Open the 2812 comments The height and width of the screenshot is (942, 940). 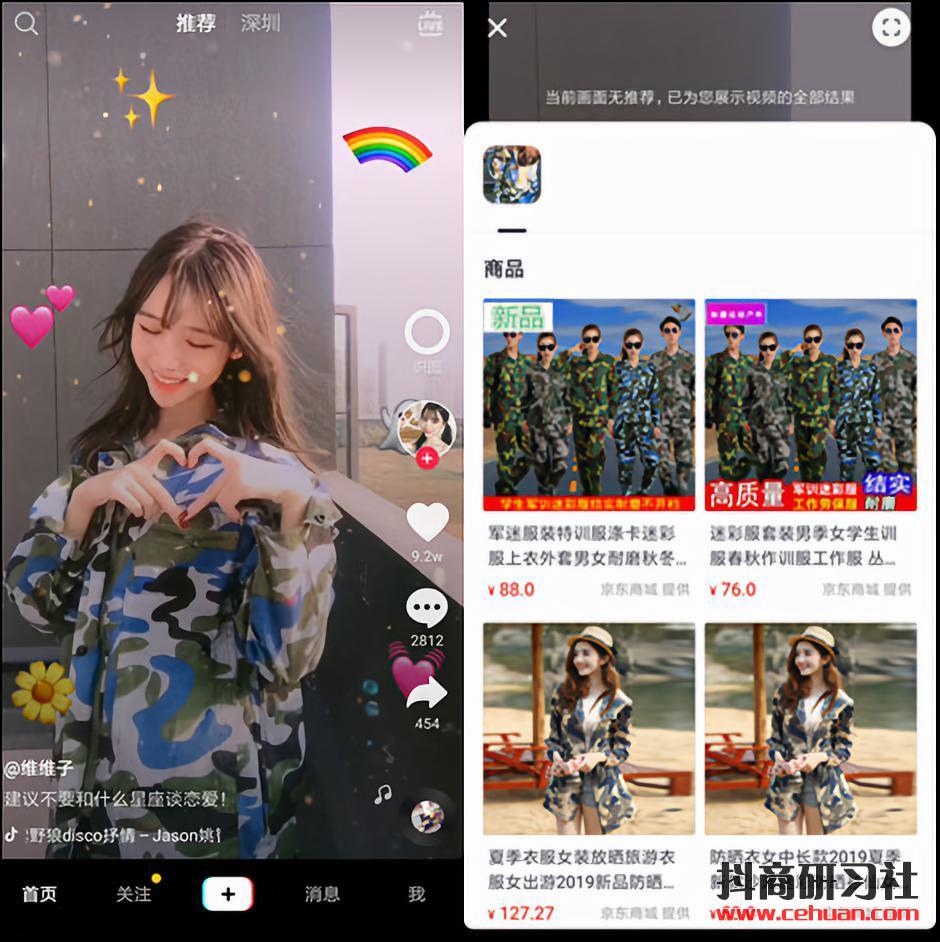click(x=427, y=608)
